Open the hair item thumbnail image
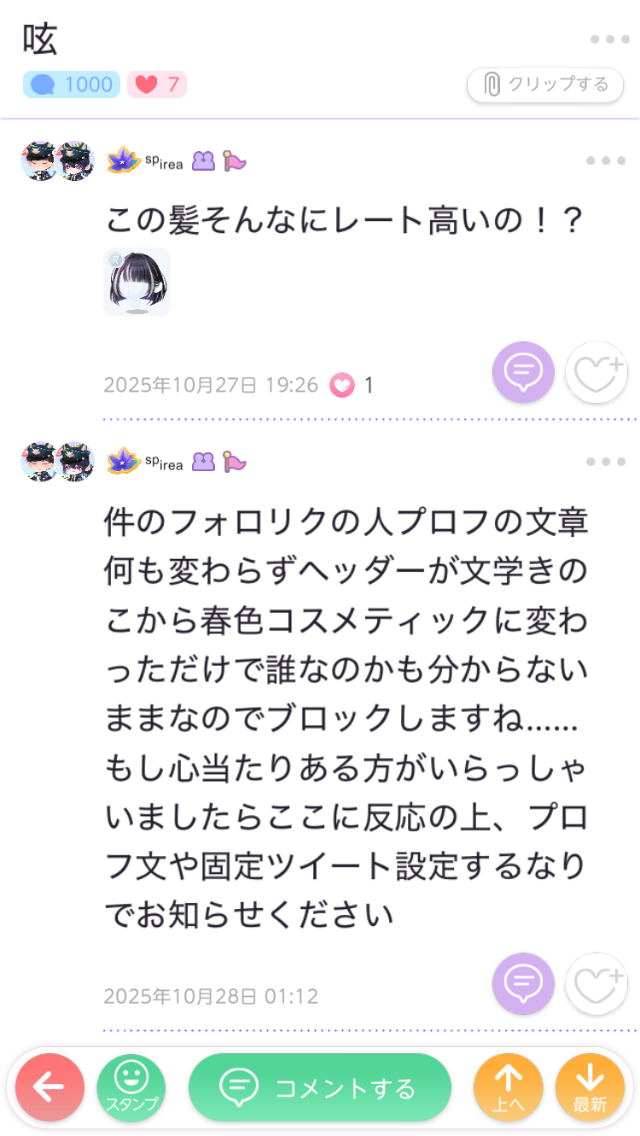The image size is (640, 1136). pyautogui.click(x=137, y=282)
